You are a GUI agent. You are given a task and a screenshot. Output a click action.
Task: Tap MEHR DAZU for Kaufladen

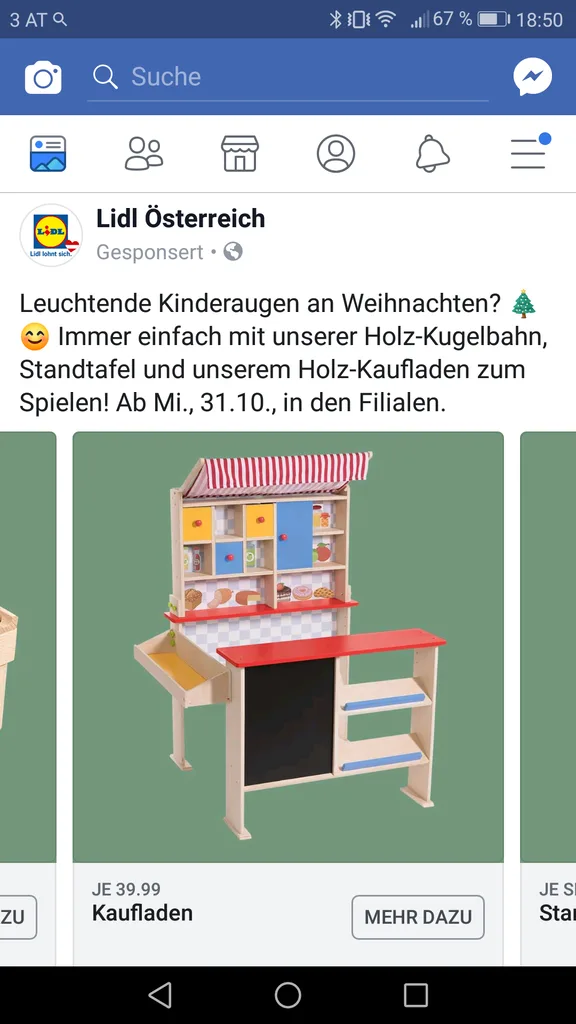418,917
